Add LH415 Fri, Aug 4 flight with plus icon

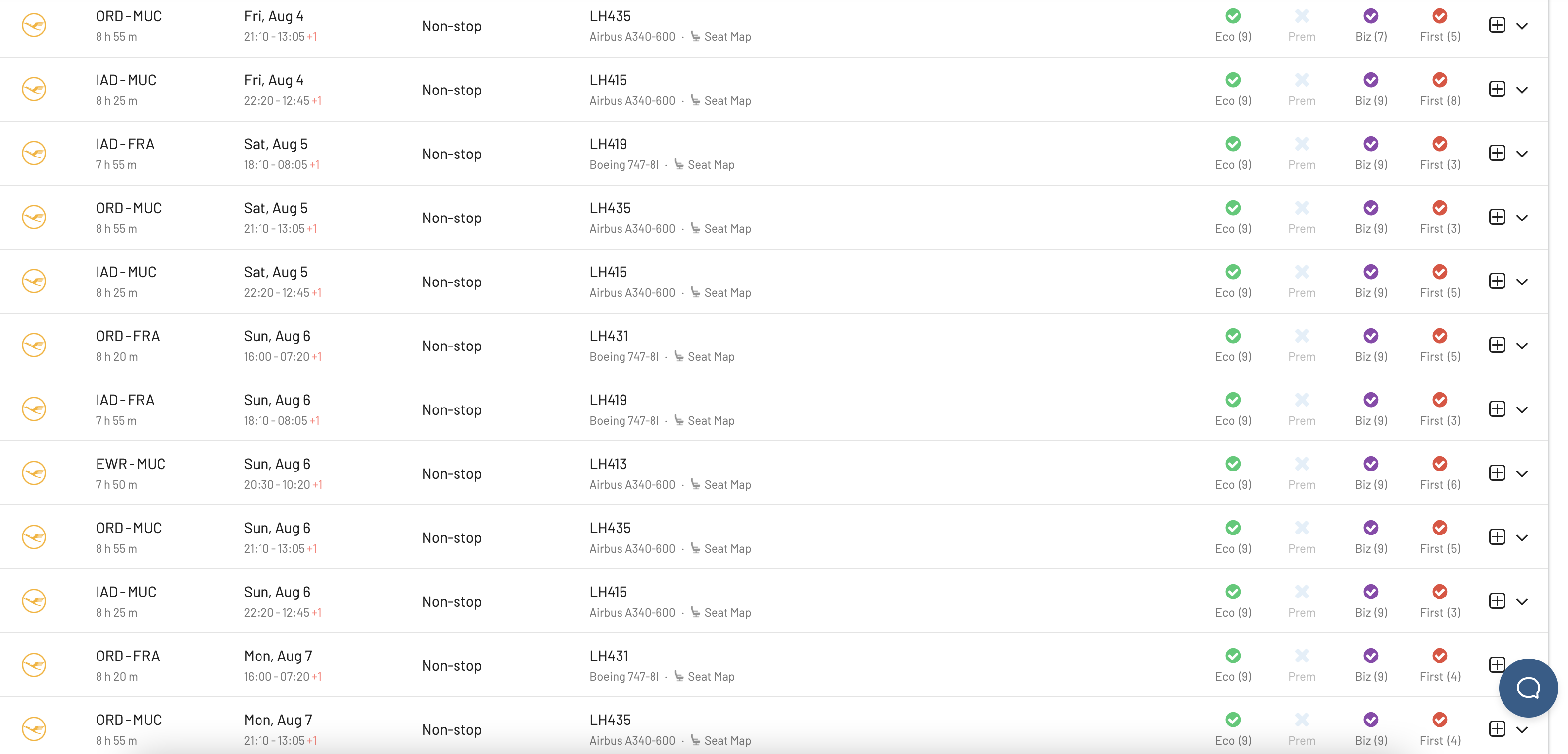tap(1497, 90)
